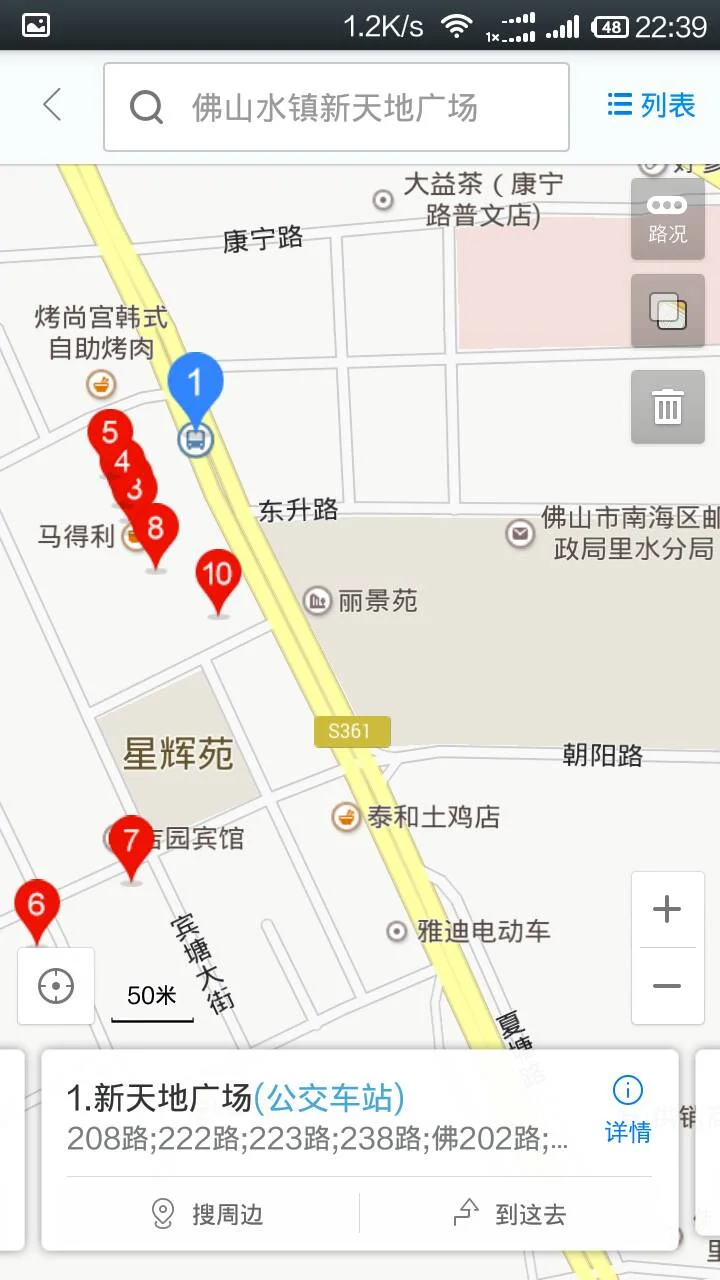Select red marker 7 near 吉园宾馆
The height and width of the screenshot is (1280, 720).
point(133,840)
